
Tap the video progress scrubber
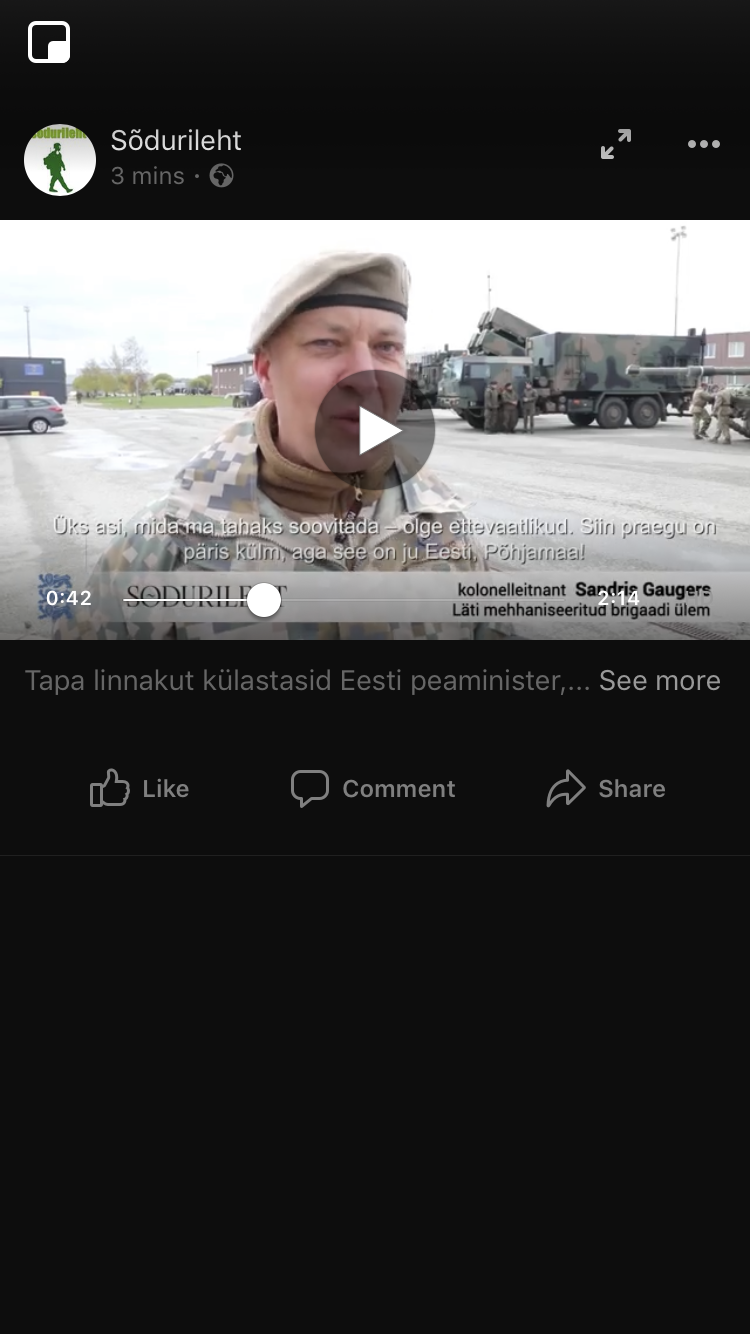click(264, 600)
